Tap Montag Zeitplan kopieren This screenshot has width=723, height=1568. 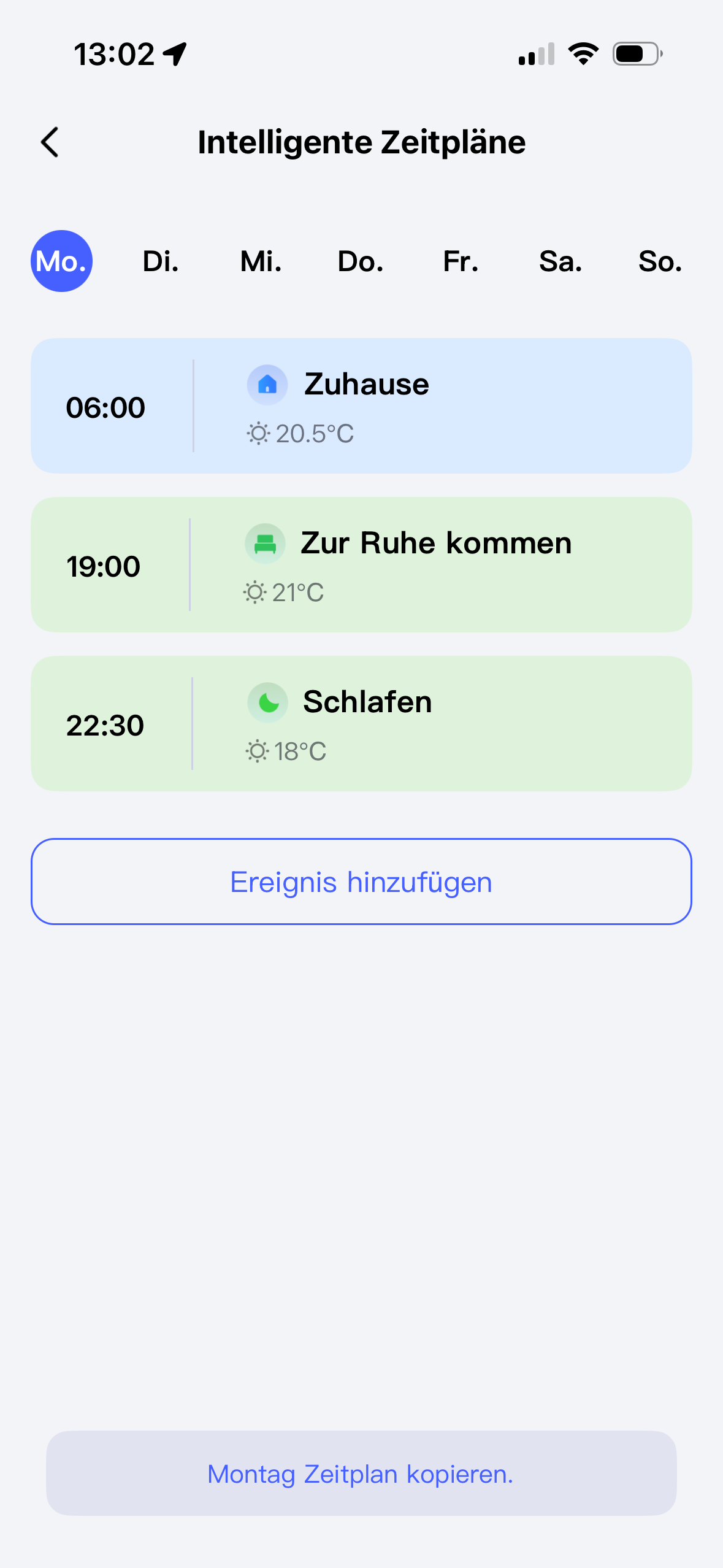pyautogui.click(x=361, y=1474)
